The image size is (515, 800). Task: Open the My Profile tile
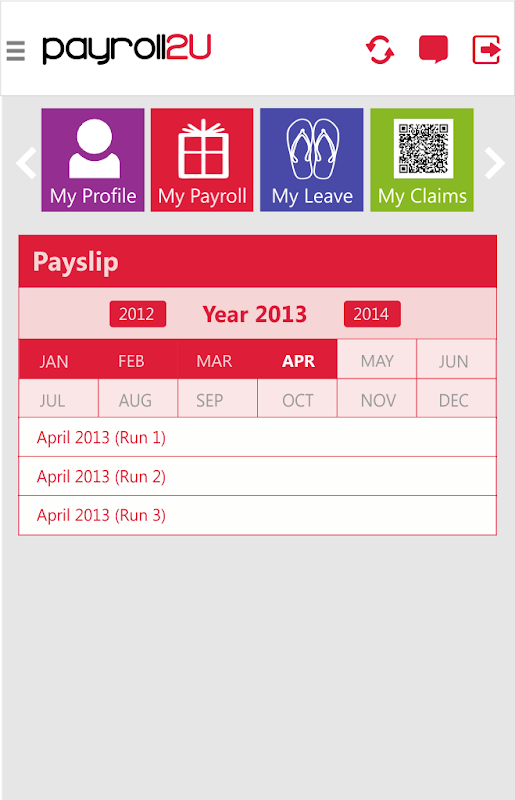(x=93, y=160)
